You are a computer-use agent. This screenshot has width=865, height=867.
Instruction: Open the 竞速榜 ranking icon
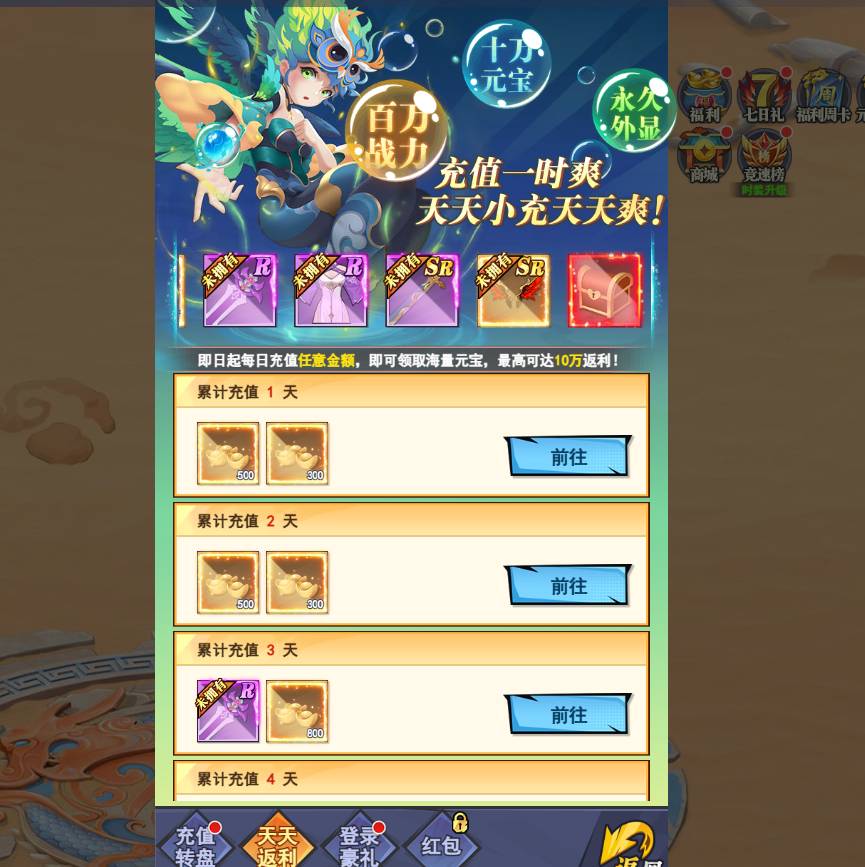pyautogui.click(x=764, y=156)
